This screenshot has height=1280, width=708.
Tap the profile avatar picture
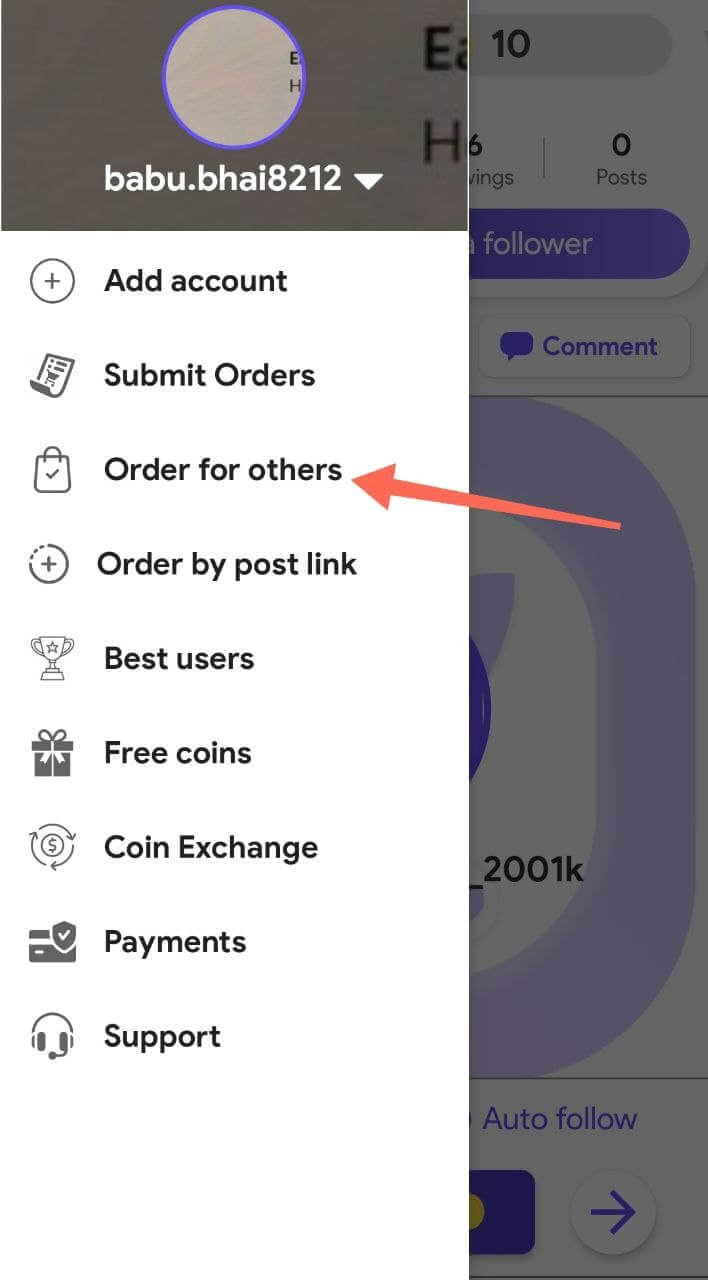pyautogui.click(x=233, y=77)
